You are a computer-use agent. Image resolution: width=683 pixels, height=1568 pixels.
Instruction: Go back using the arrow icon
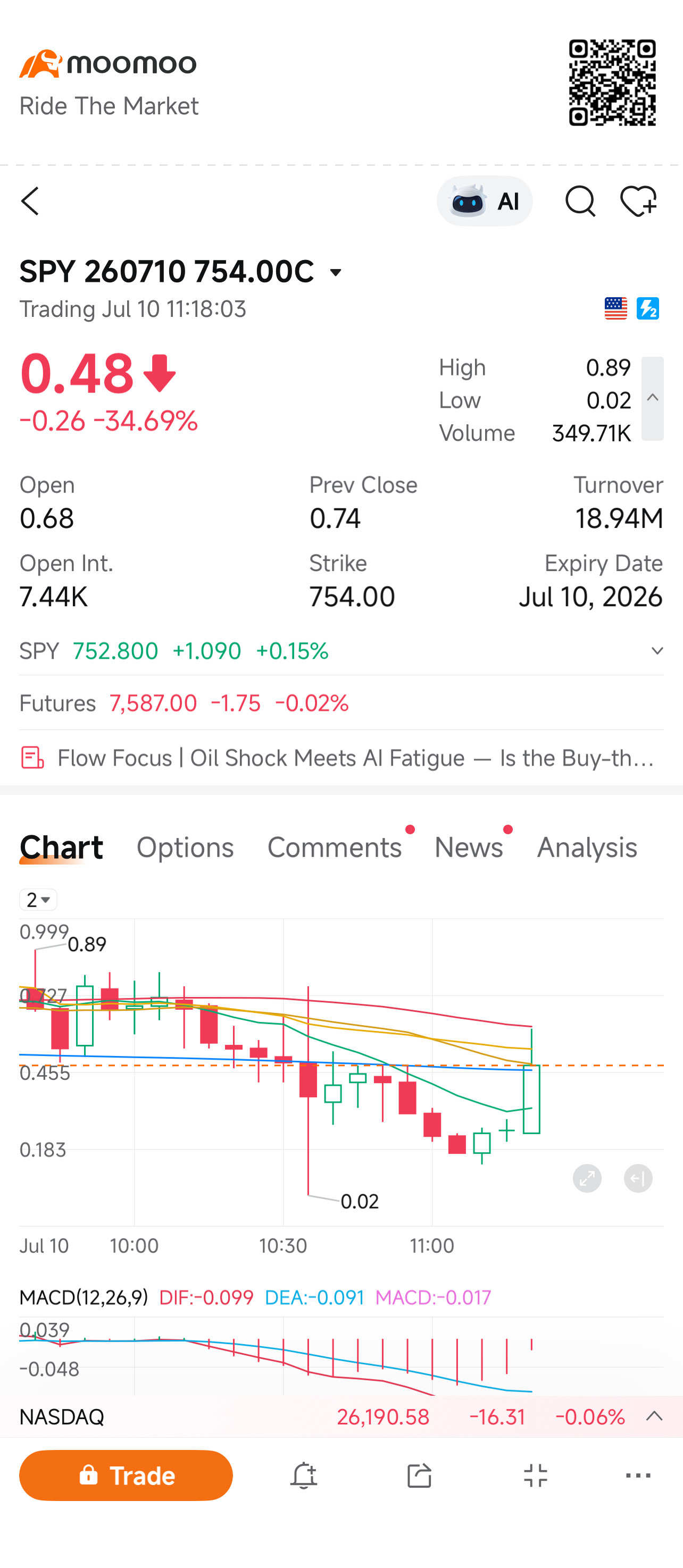[x=30, y=201]
